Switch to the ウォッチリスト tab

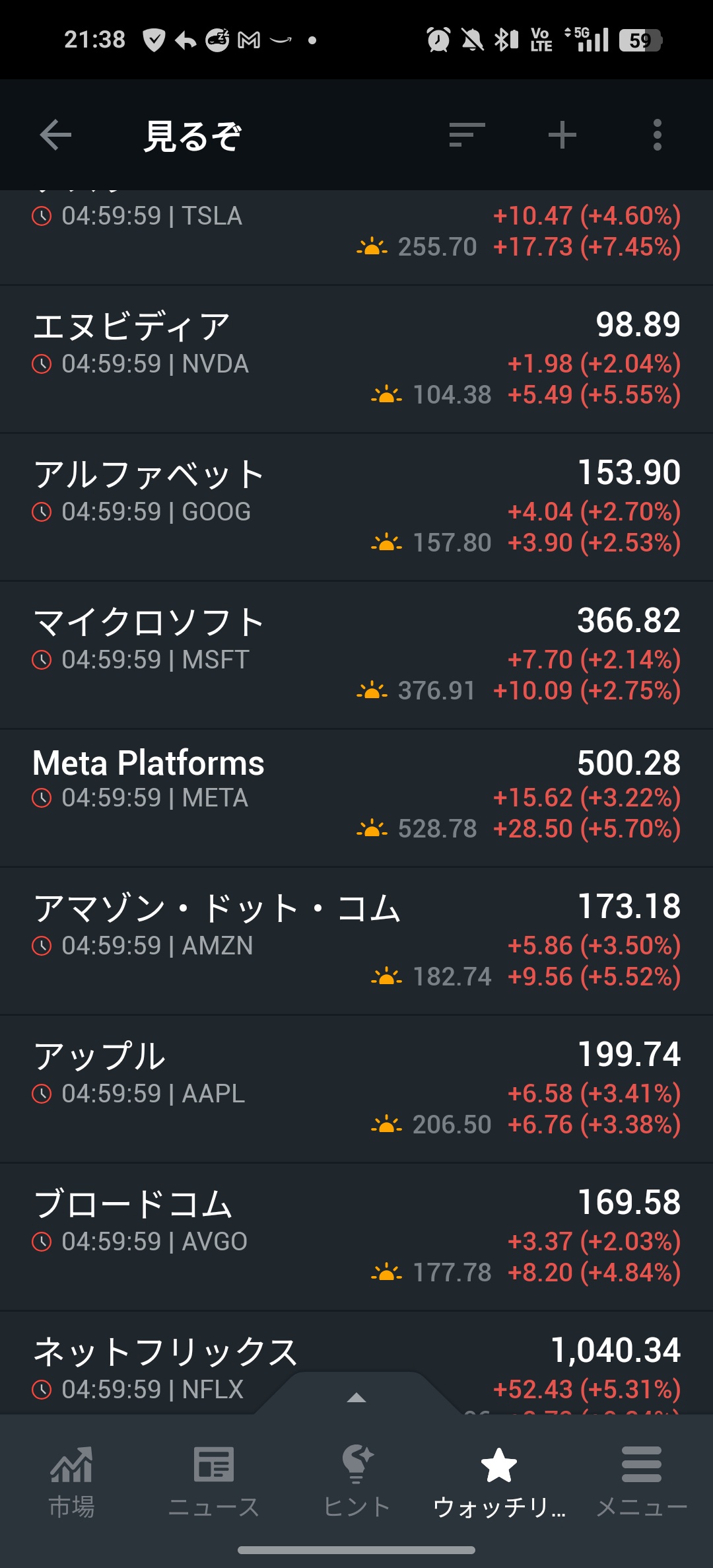498,1479
